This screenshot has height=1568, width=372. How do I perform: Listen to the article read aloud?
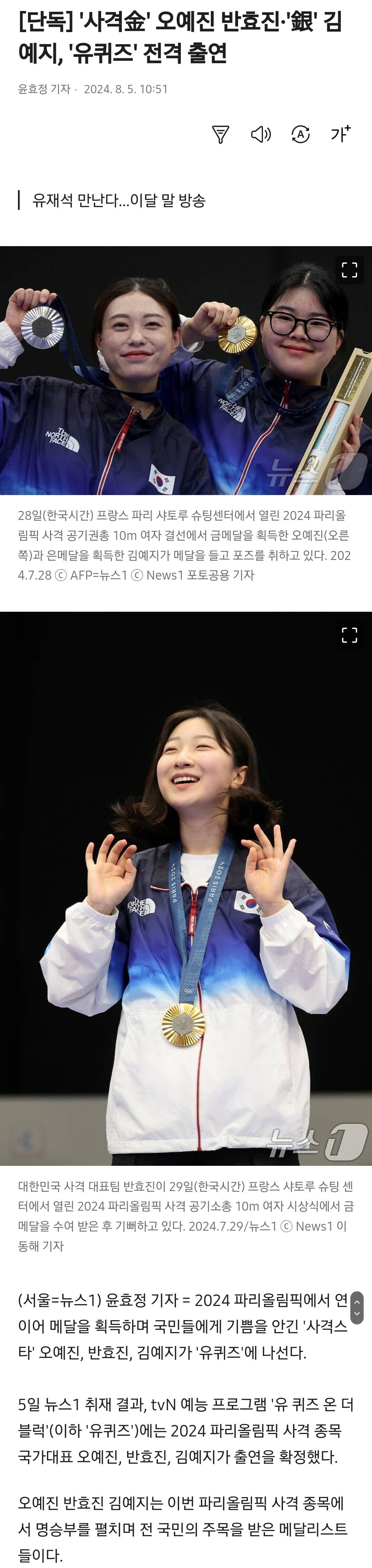[261, 135]
